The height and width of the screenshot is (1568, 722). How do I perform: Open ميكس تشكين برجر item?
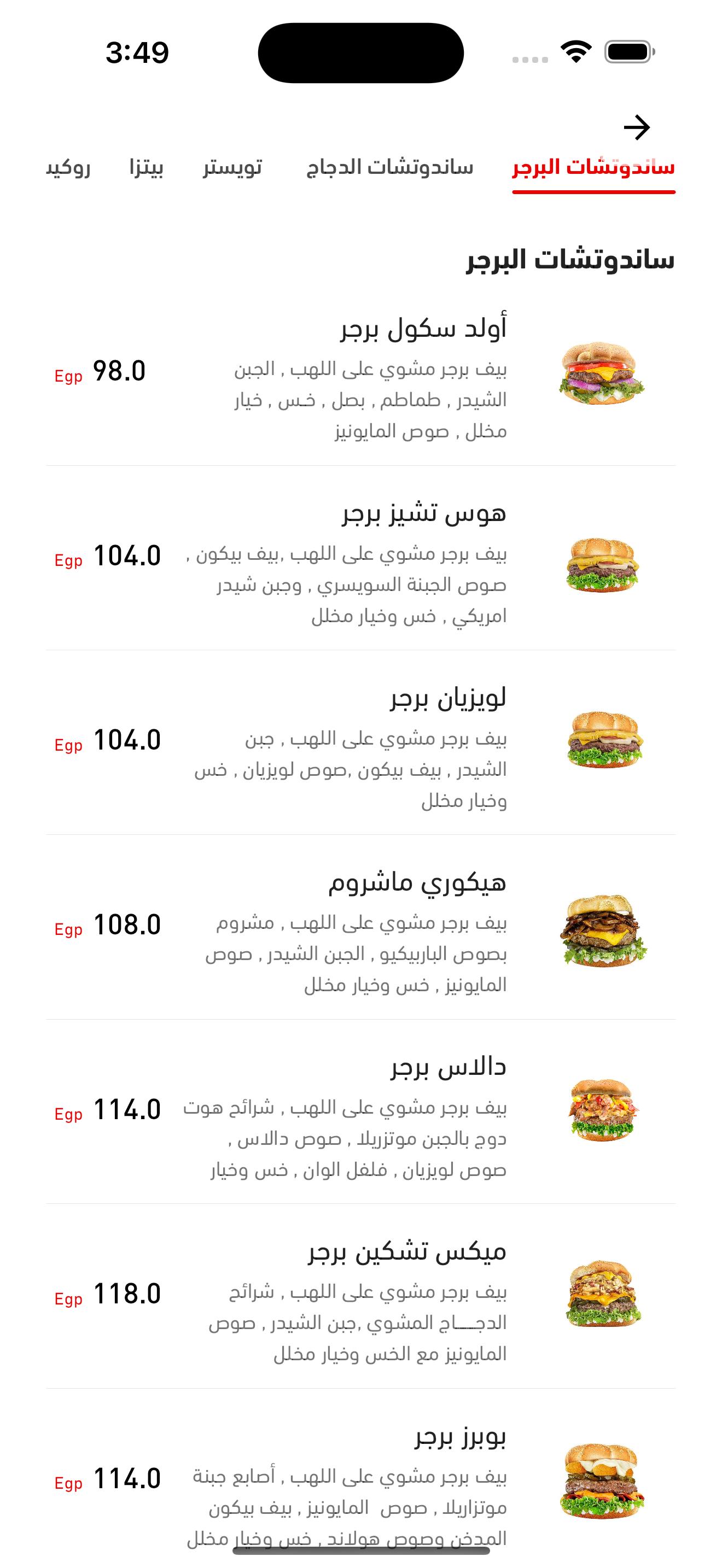tap(406, 1251)
